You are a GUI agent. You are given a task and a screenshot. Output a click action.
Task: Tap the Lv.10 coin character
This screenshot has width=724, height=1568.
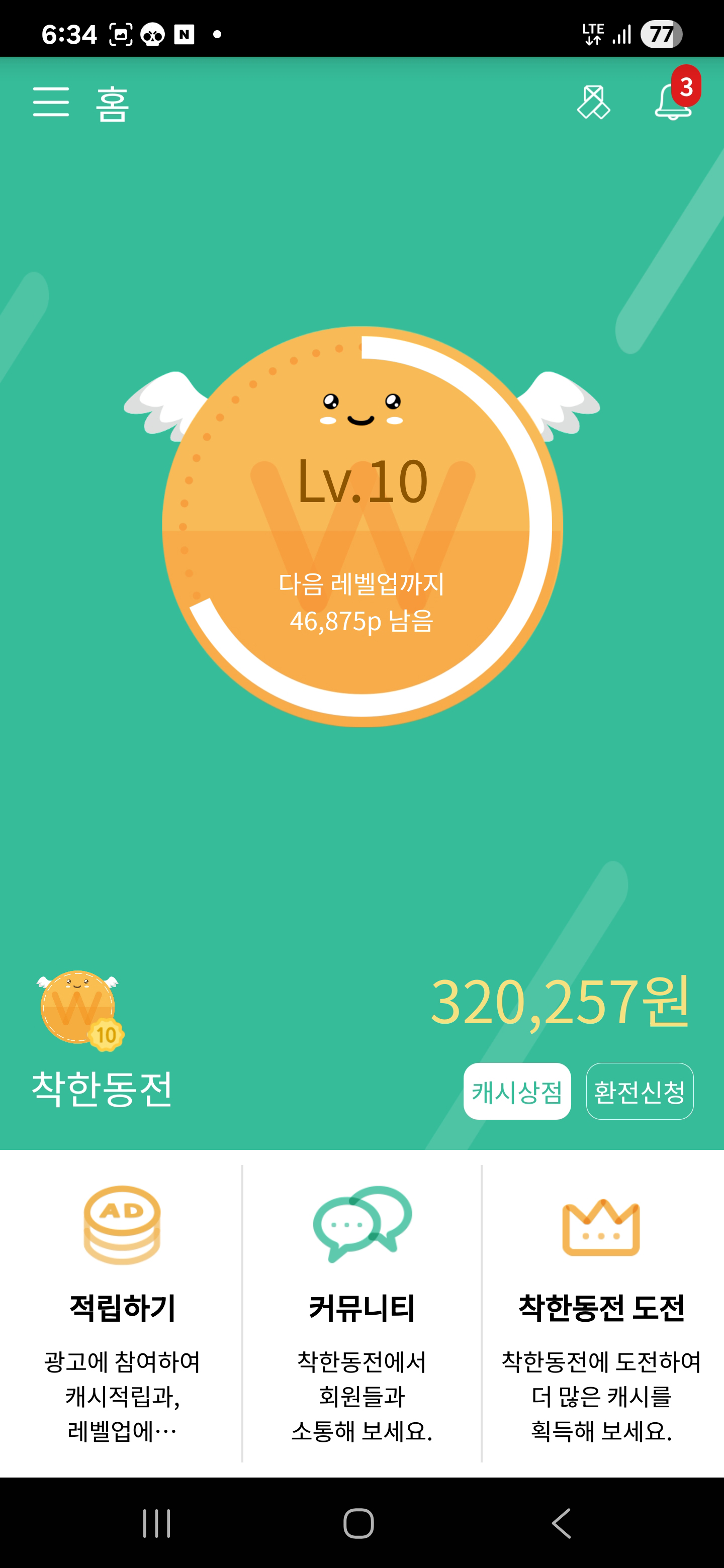coord(363,527)
